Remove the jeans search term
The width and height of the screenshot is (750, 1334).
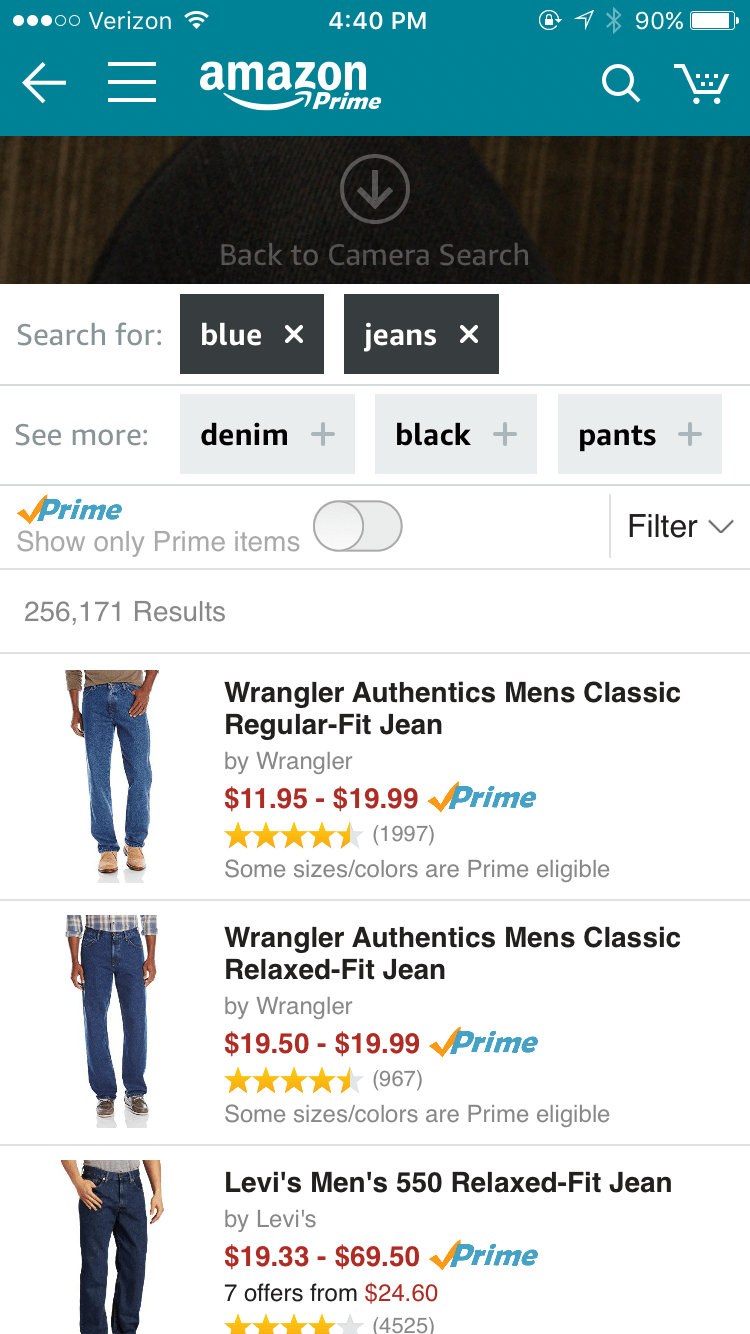point(469,334)
